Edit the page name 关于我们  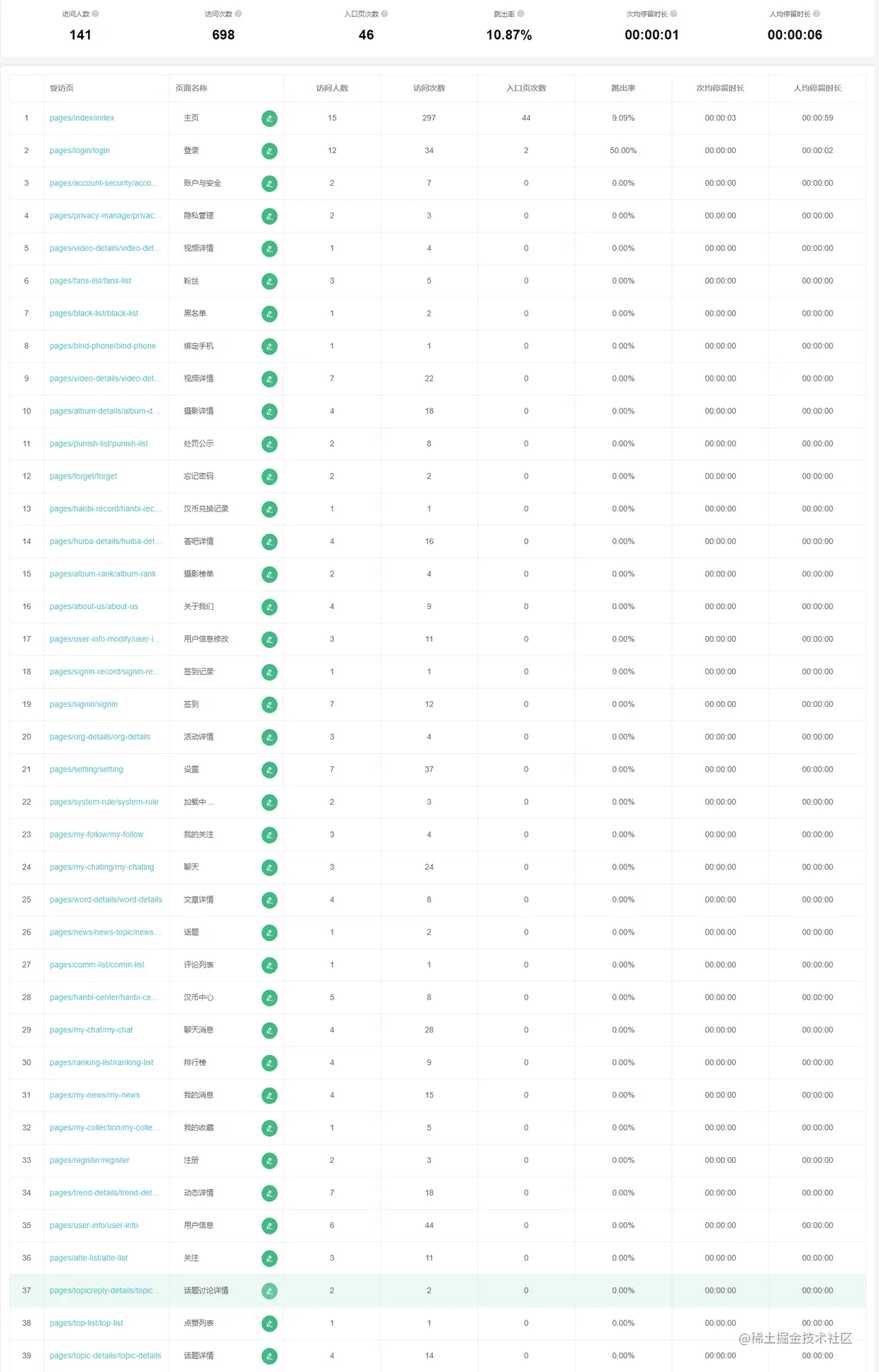[269, 607]
